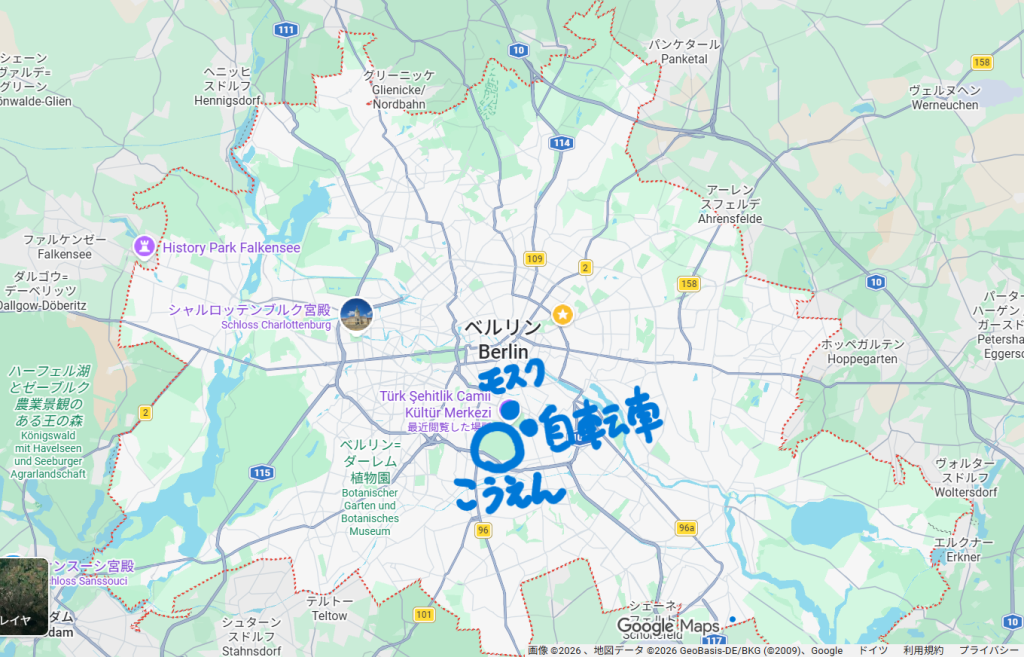Screen dimensions: 1024x657
Task: Select the Schloss Charlottenburg photo marker
Action: tap(356, 315)
